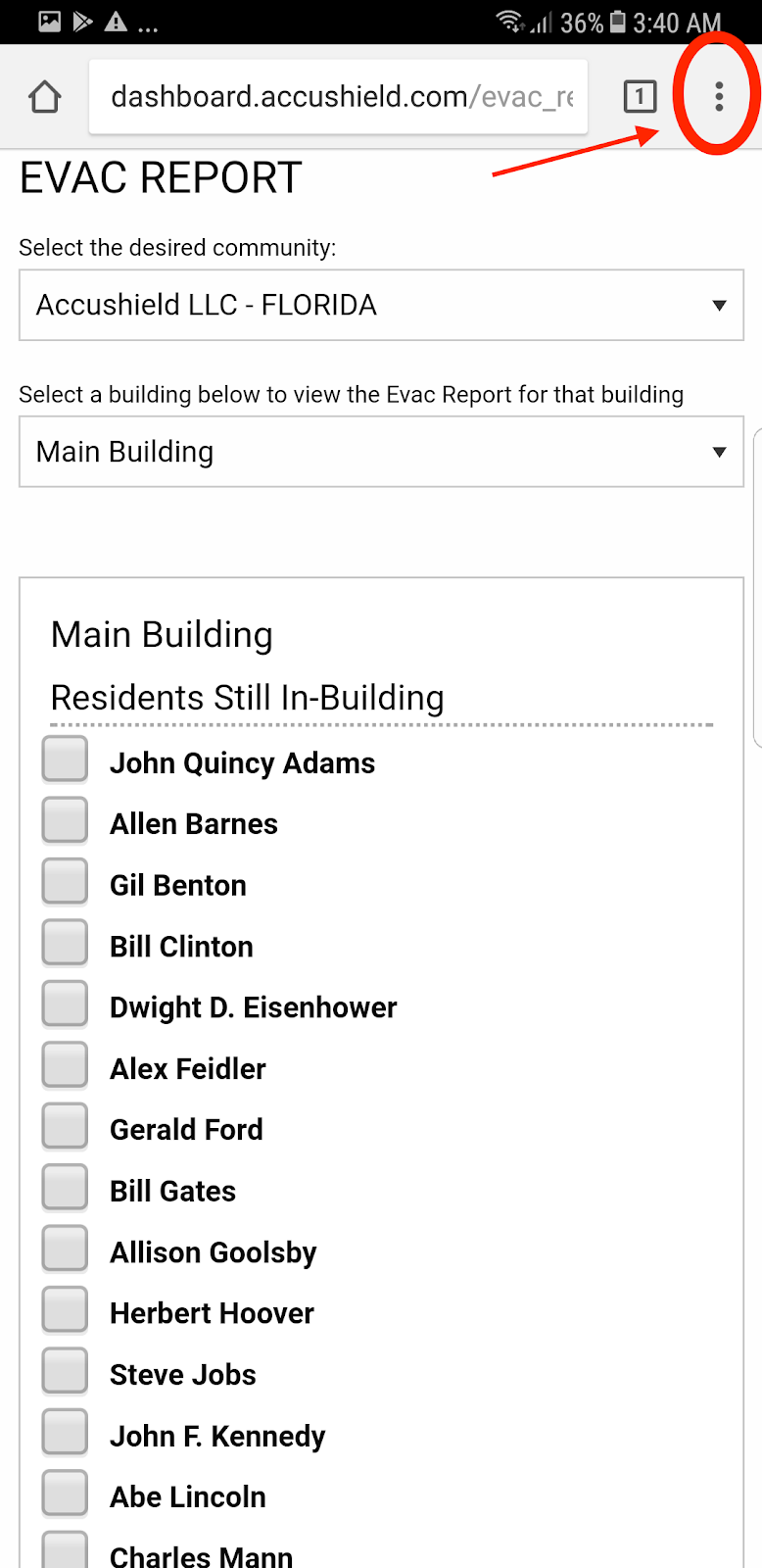Tick the Herbert Hoover checkbox
Screen dimensions: 762x1568
point(66,1310)
